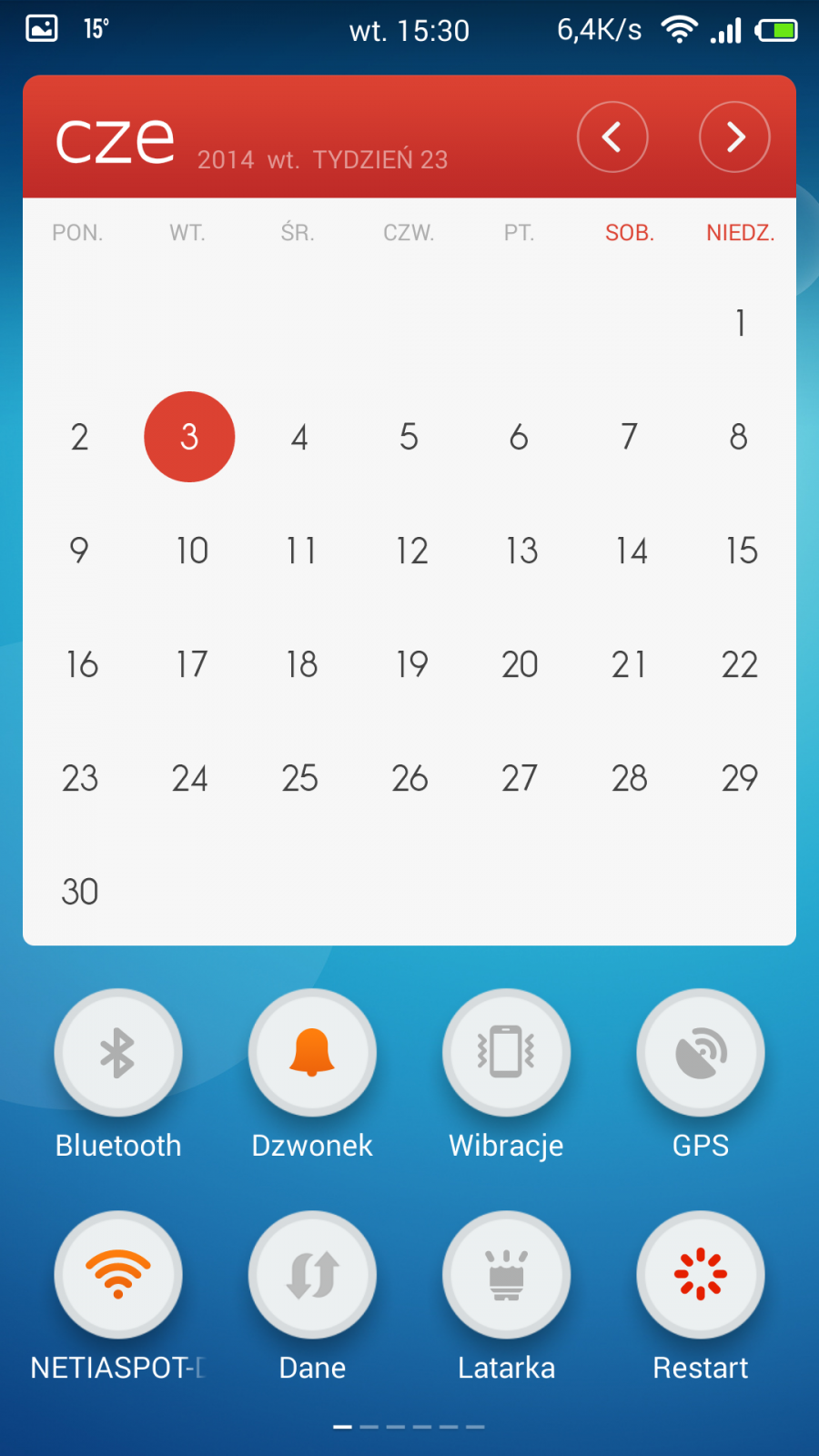Turn on GPS
This screenshot has height=1456, width=819.
pos(701,1053)
